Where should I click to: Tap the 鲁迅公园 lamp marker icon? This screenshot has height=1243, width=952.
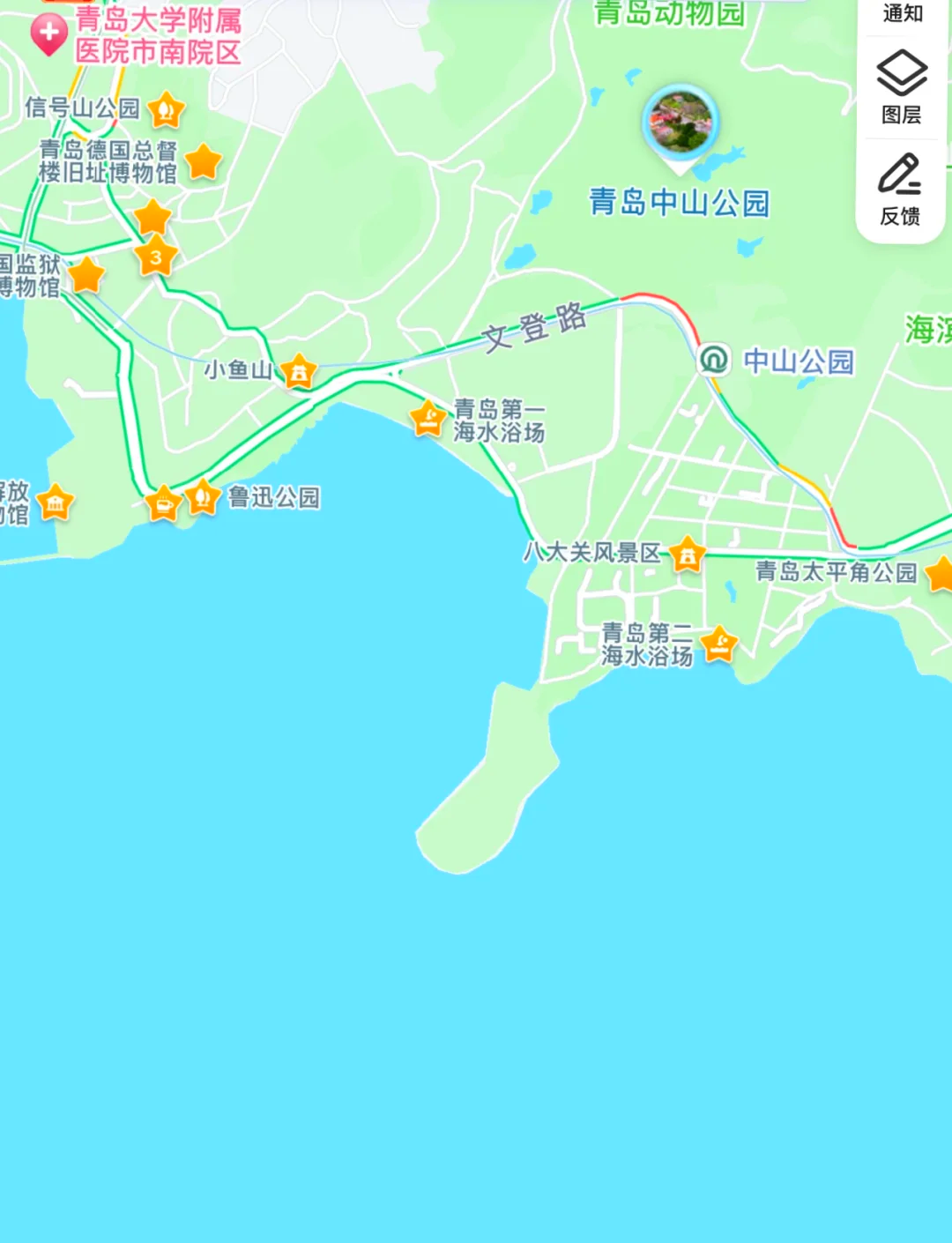(201, 499)
